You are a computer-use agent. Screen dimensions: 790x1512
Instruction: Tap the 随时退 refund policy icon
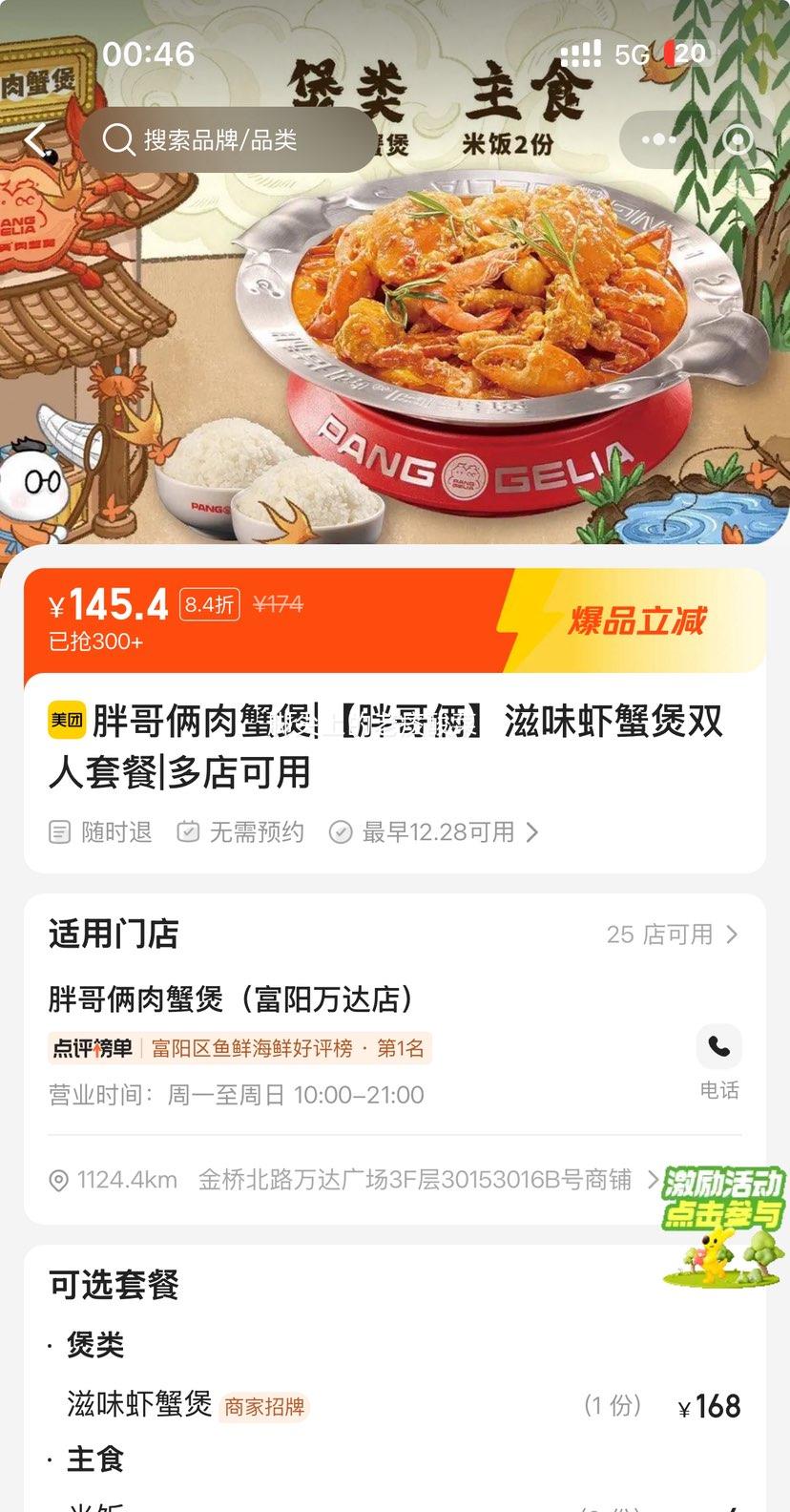pyautogui.click(x=59, y=831)
